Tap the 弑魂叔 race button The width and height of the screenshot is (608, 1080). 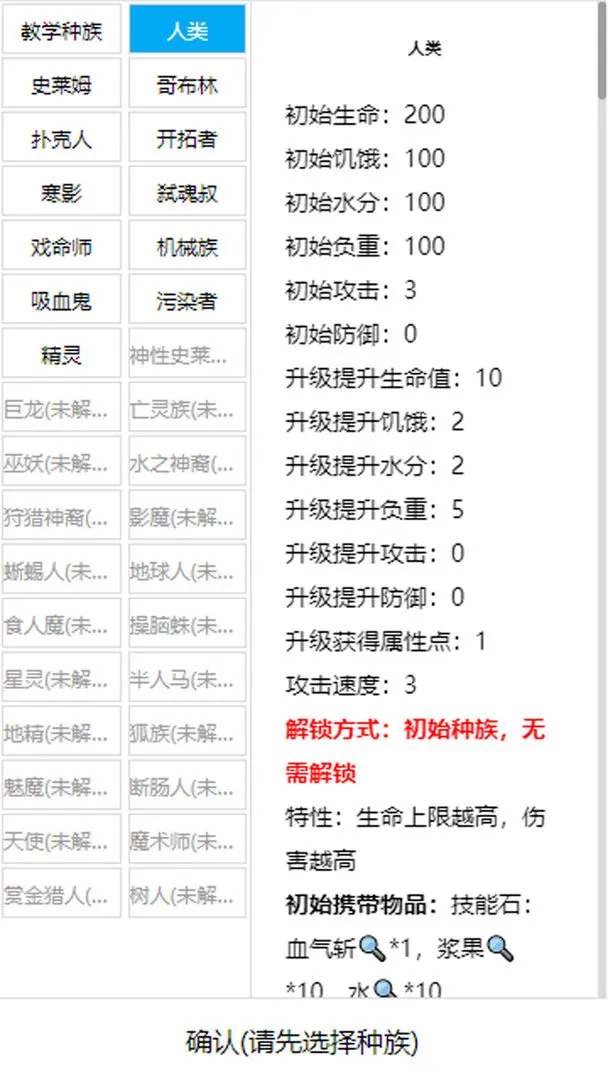coord(187,191)
